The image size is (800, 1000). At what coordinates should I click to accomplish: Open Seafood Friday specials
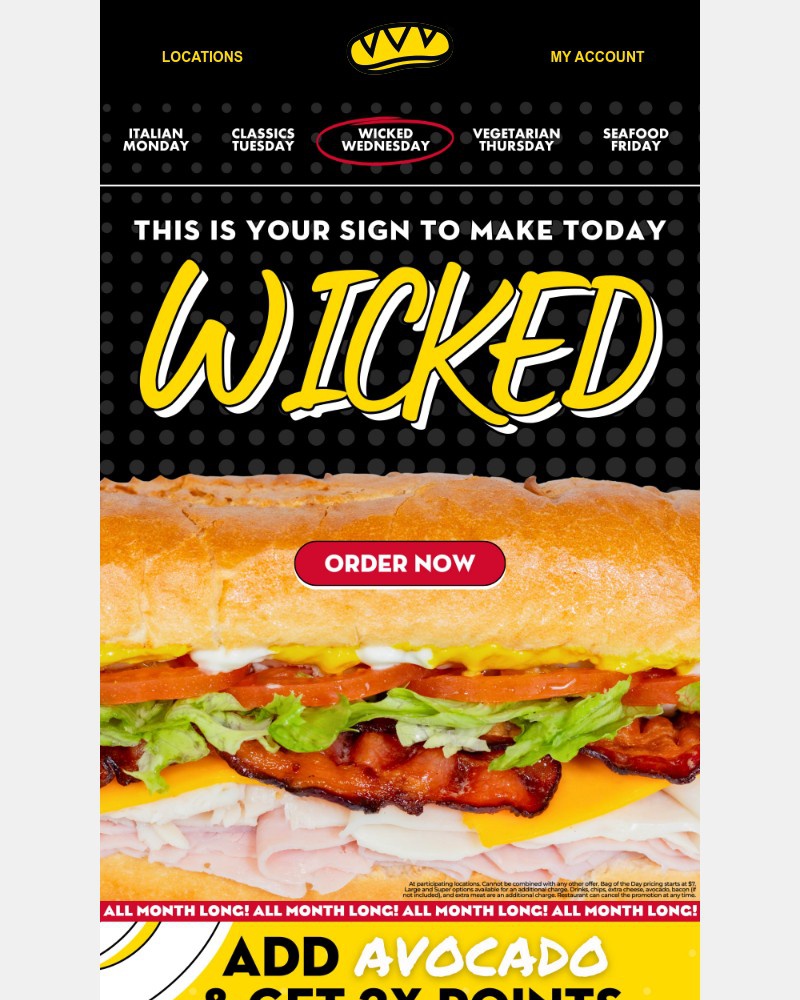[636, 140]
